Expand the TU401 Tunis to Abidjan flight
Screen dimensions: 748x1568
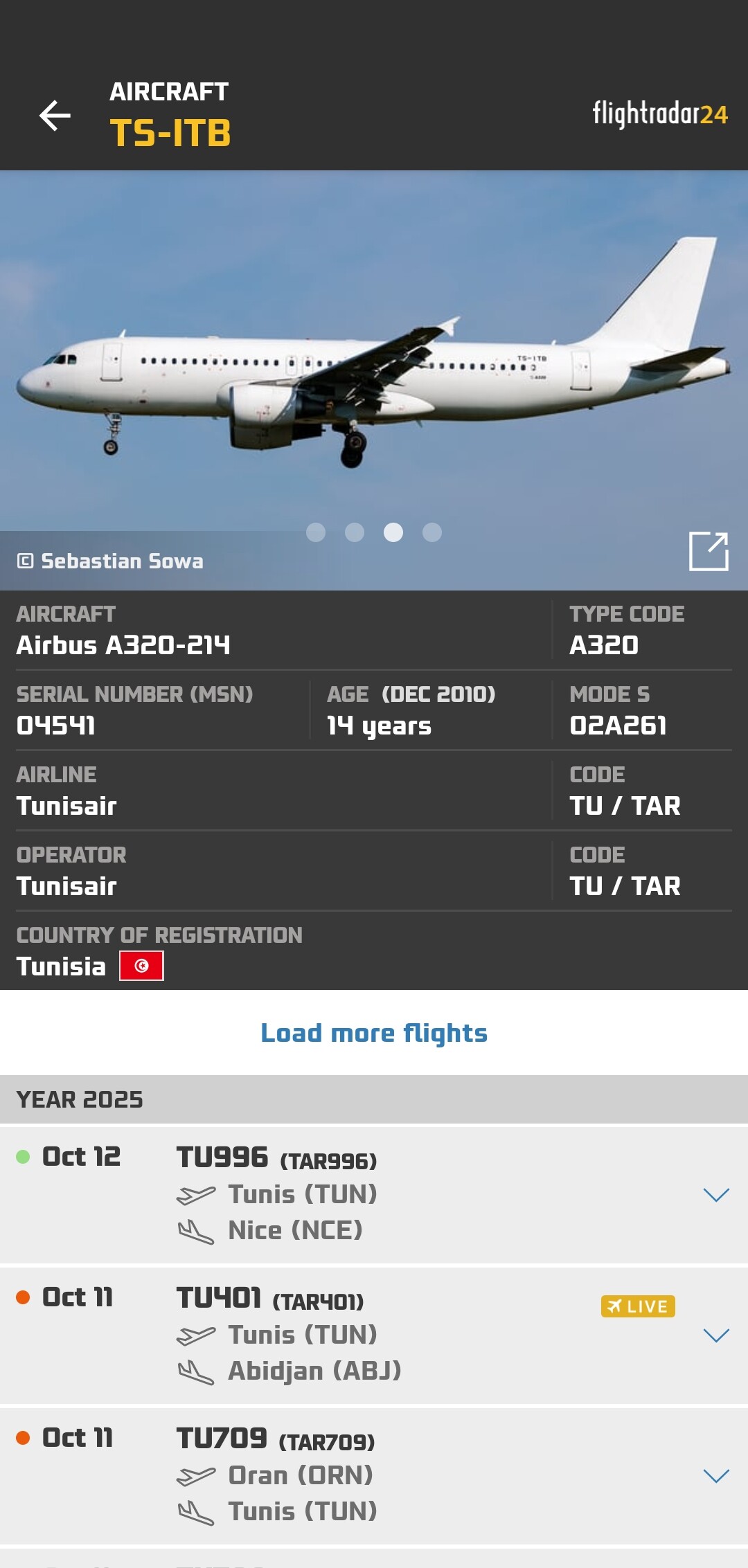715,1335
